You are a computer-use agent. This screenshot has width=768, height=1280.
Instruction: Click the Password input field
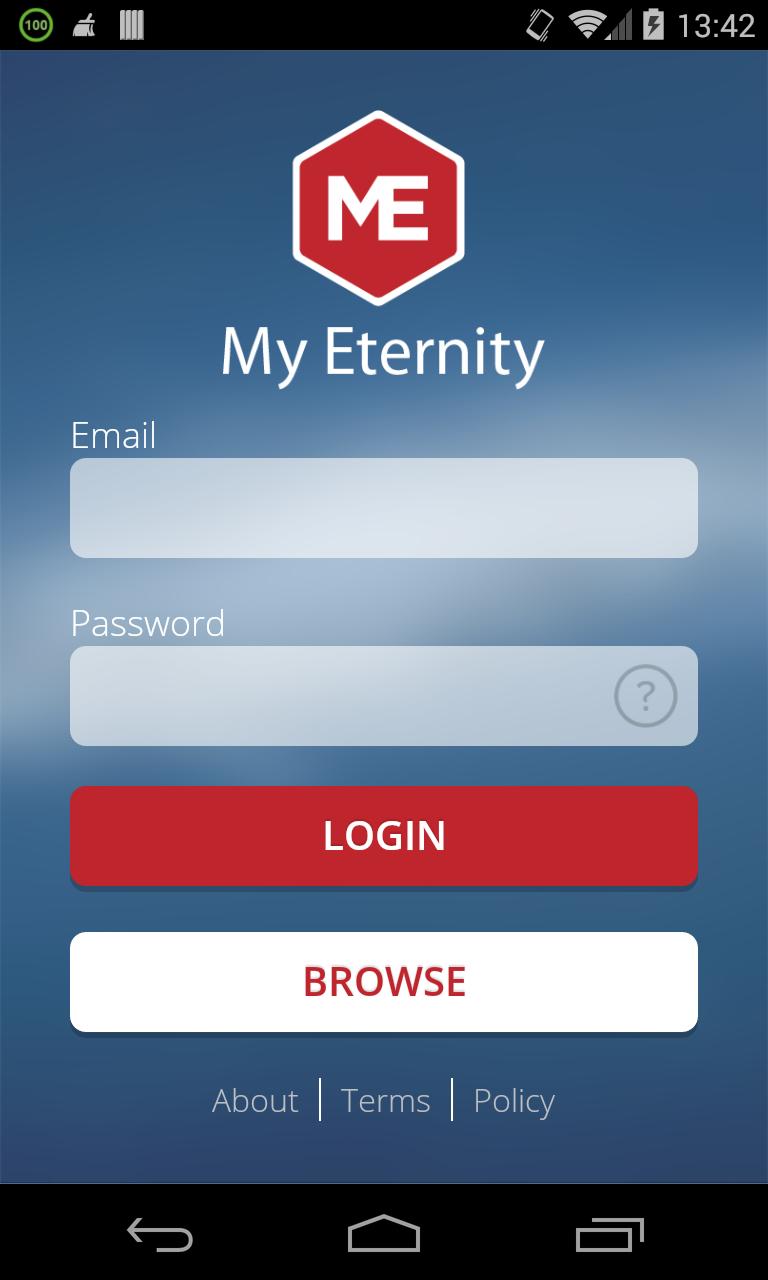click(383, 695)
